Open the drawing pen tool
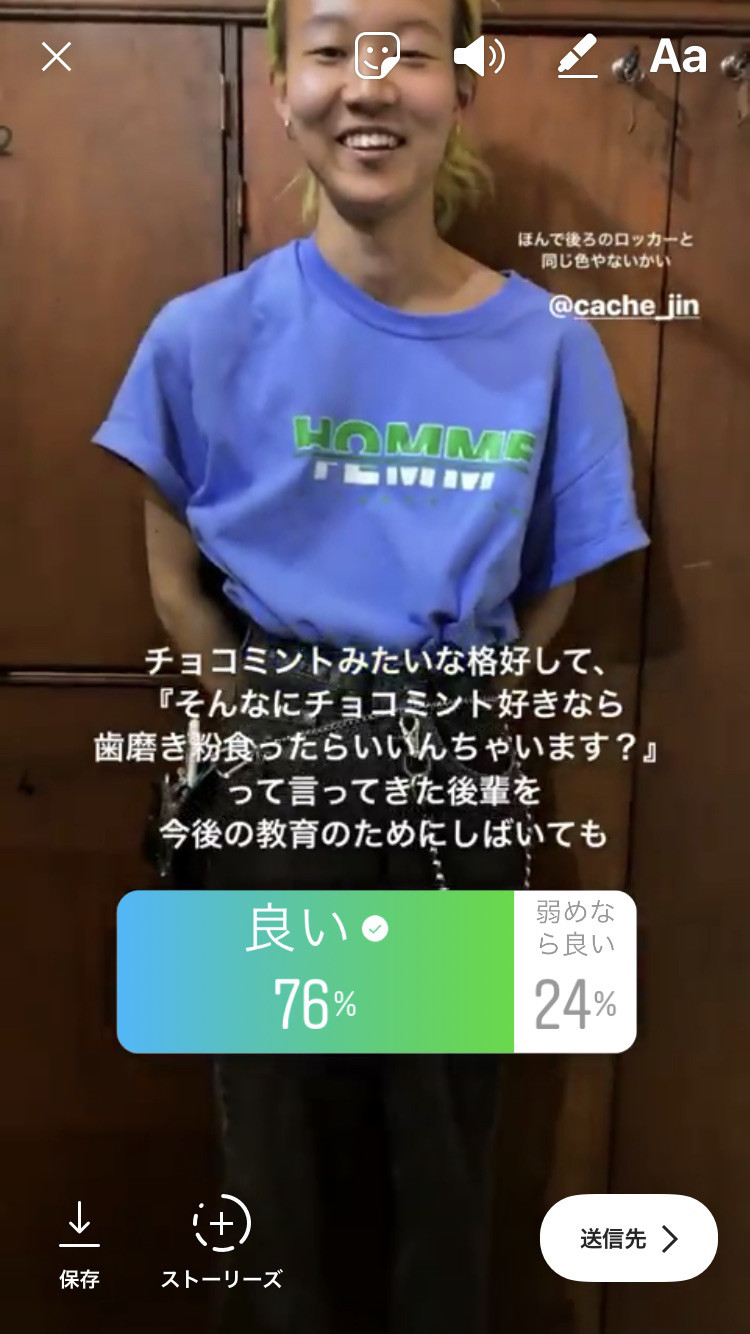Image resolution: width=750 pixels, height=1334 pixels. [x=577, y=57]
